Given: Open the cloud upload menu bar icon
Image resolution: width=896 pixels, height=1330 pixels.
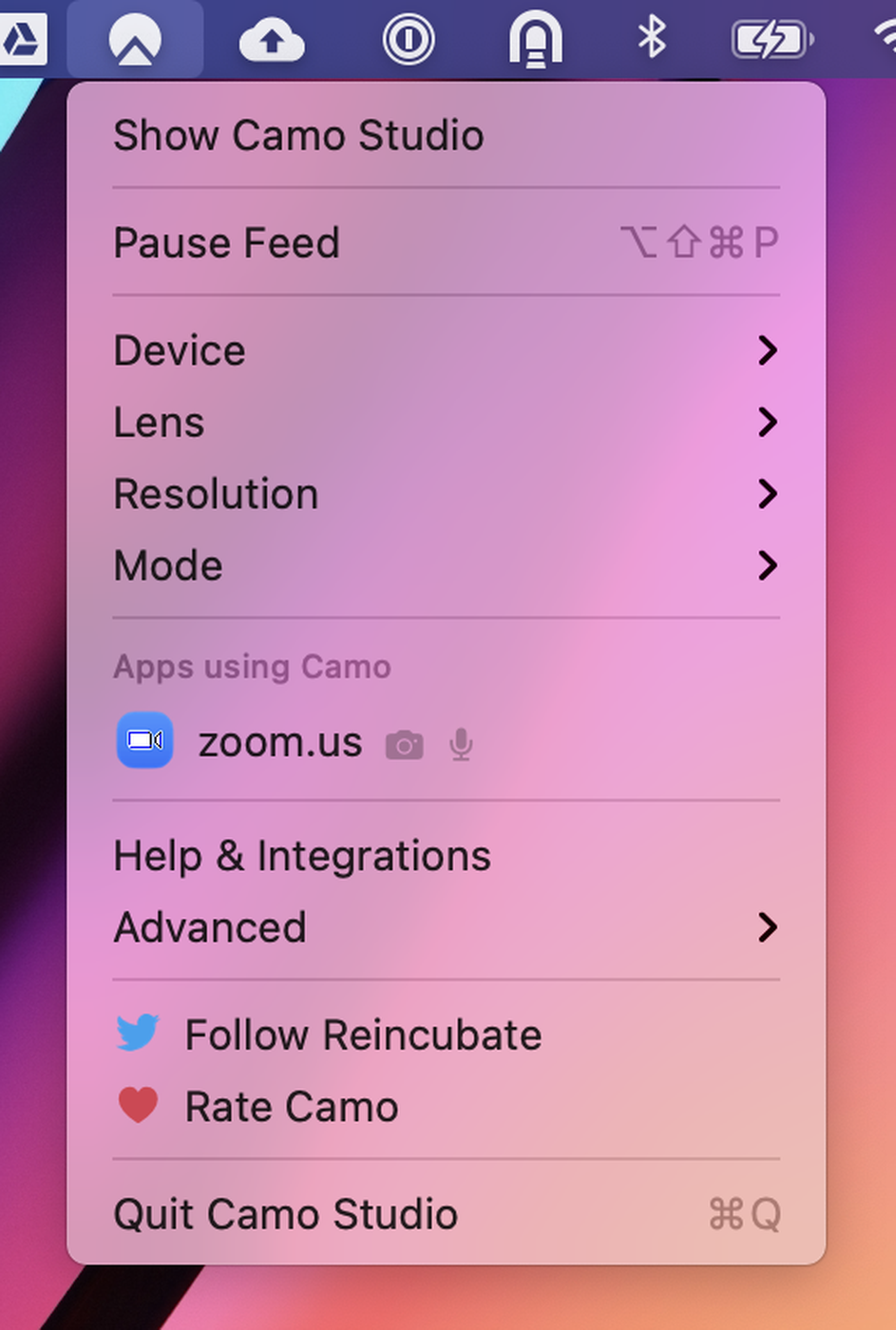Looking at the screenshot, I should pos(272,40).
